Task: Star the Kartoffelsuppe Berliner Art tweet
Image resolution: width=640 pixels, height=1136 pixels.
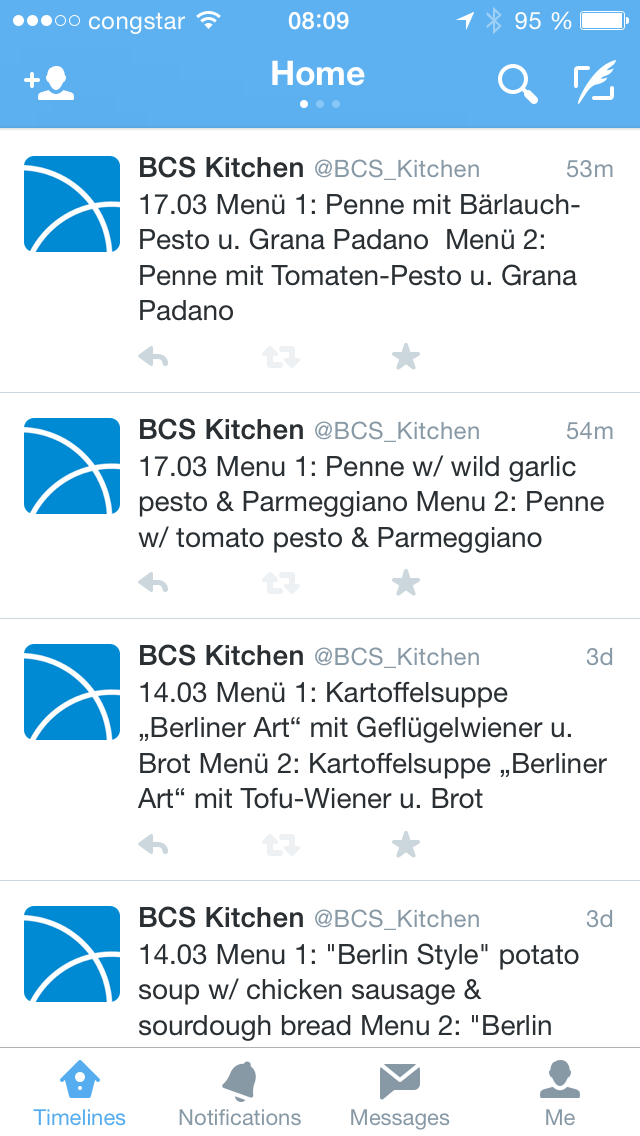Action: [x=406, y=845]
